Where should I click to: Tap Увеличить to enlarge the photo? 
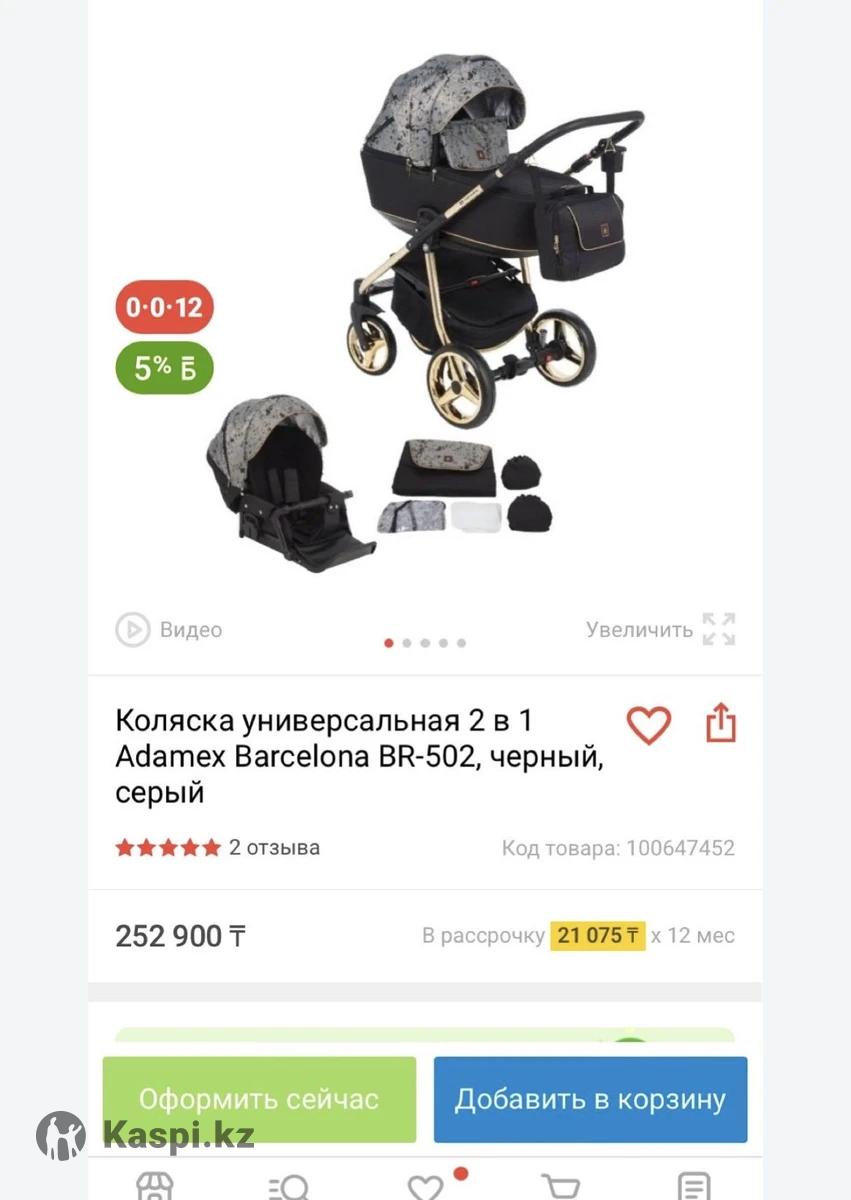(x=660, y=630)
